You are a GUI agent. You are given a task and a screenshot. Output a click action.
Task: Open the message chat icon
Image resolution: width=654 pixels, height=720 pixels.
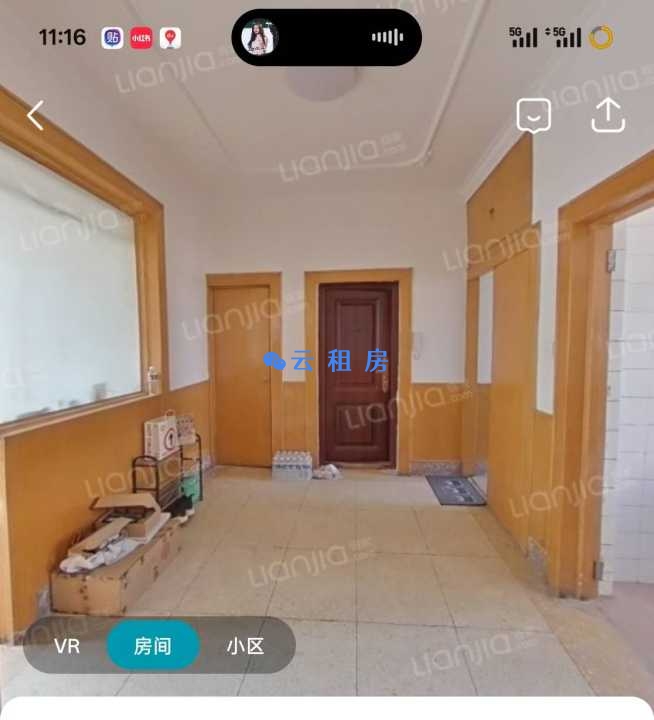[534, 116]
